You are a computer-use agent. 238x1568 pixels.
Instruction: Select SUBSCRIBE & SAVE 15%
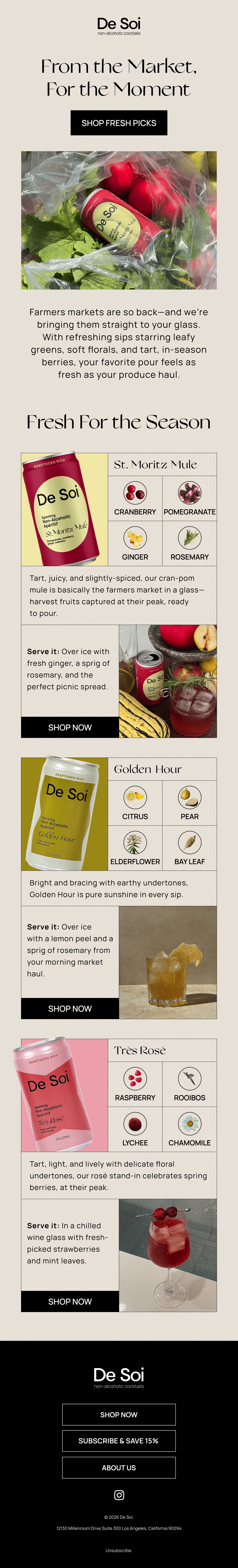119,1441
